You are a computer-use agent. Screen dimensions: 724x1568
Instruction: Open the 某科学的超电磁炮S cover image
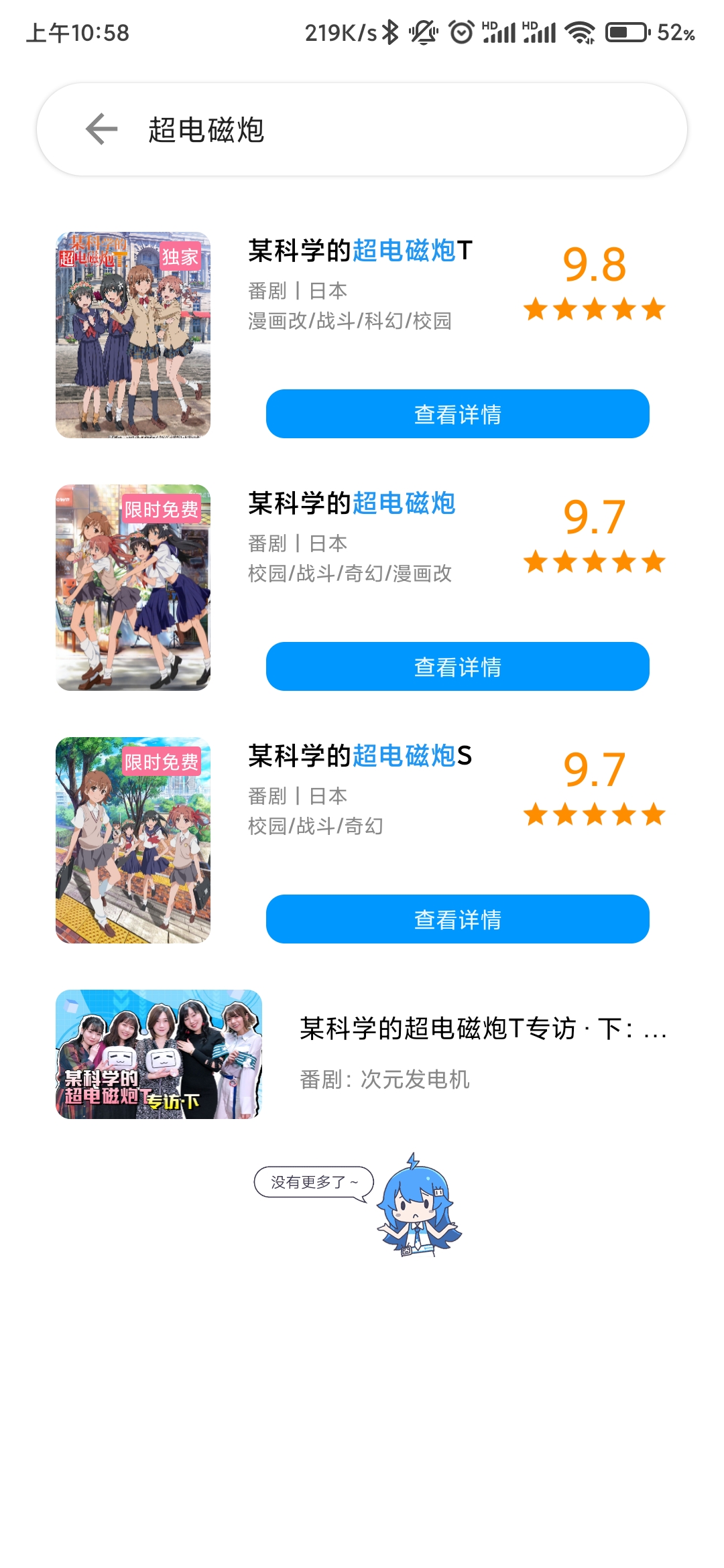[x=133, y=840]
